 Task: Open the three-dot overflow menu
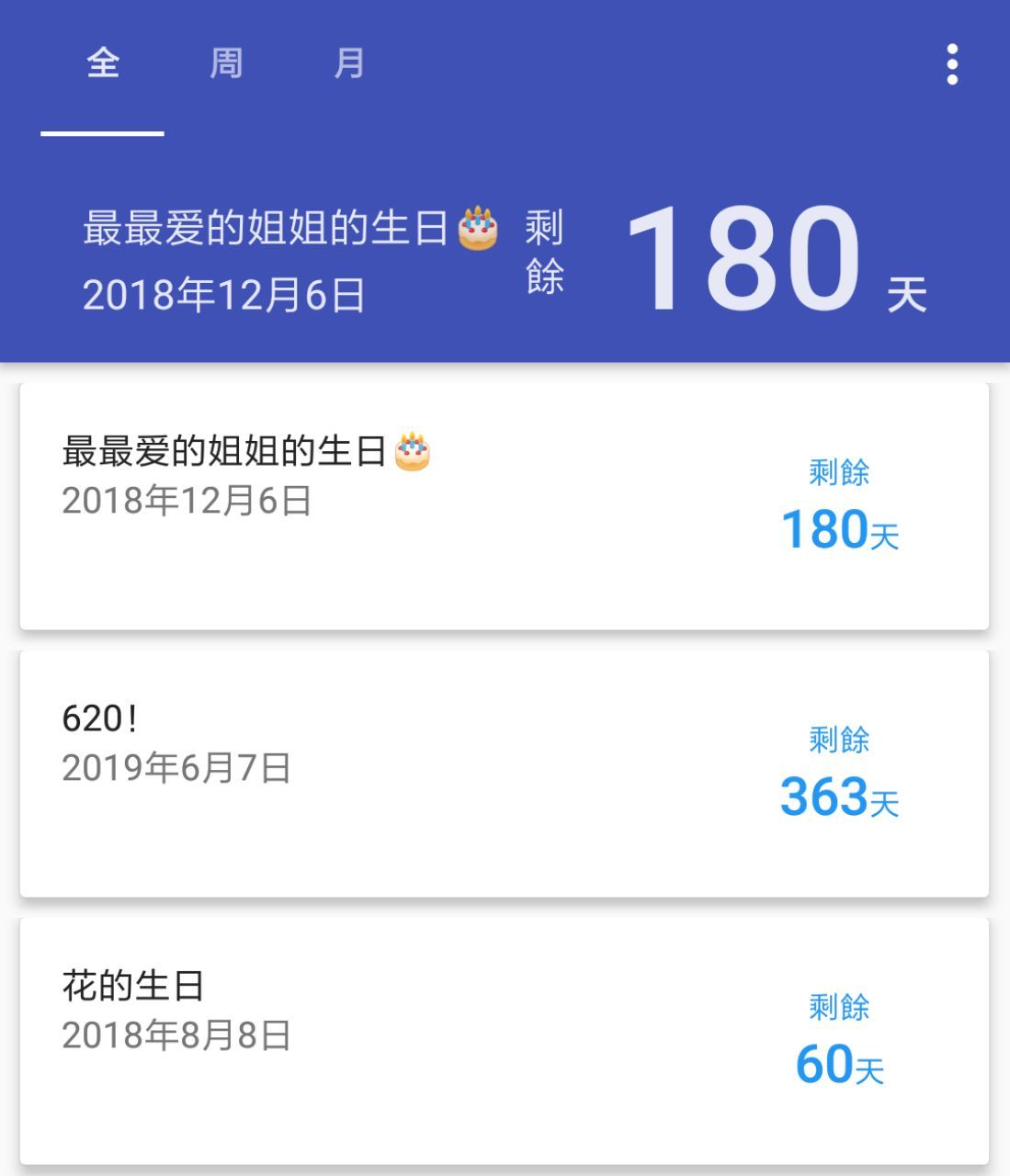(952, 64)
